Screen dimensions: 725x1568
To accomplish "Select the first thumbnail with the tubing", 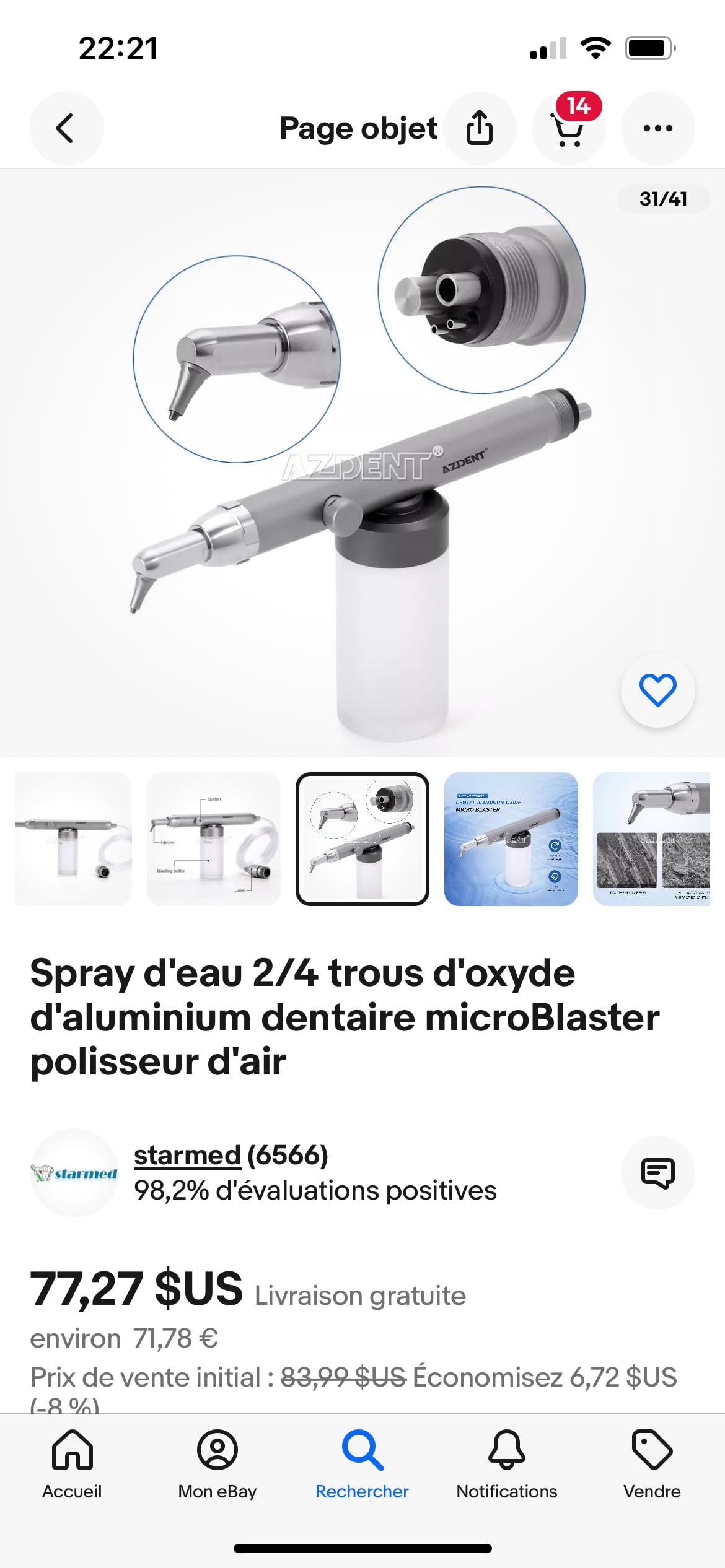I will click(73, 838).
